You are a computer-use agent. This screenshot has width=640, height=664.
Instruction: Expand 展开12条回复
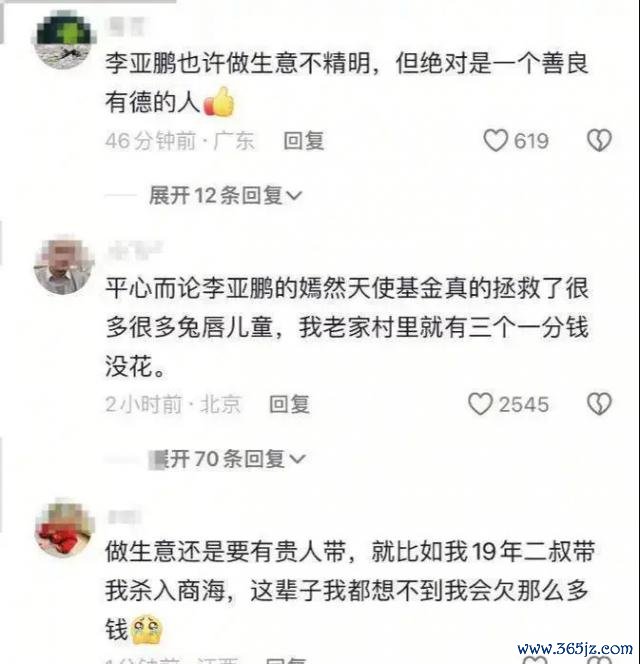click(225, 196)
